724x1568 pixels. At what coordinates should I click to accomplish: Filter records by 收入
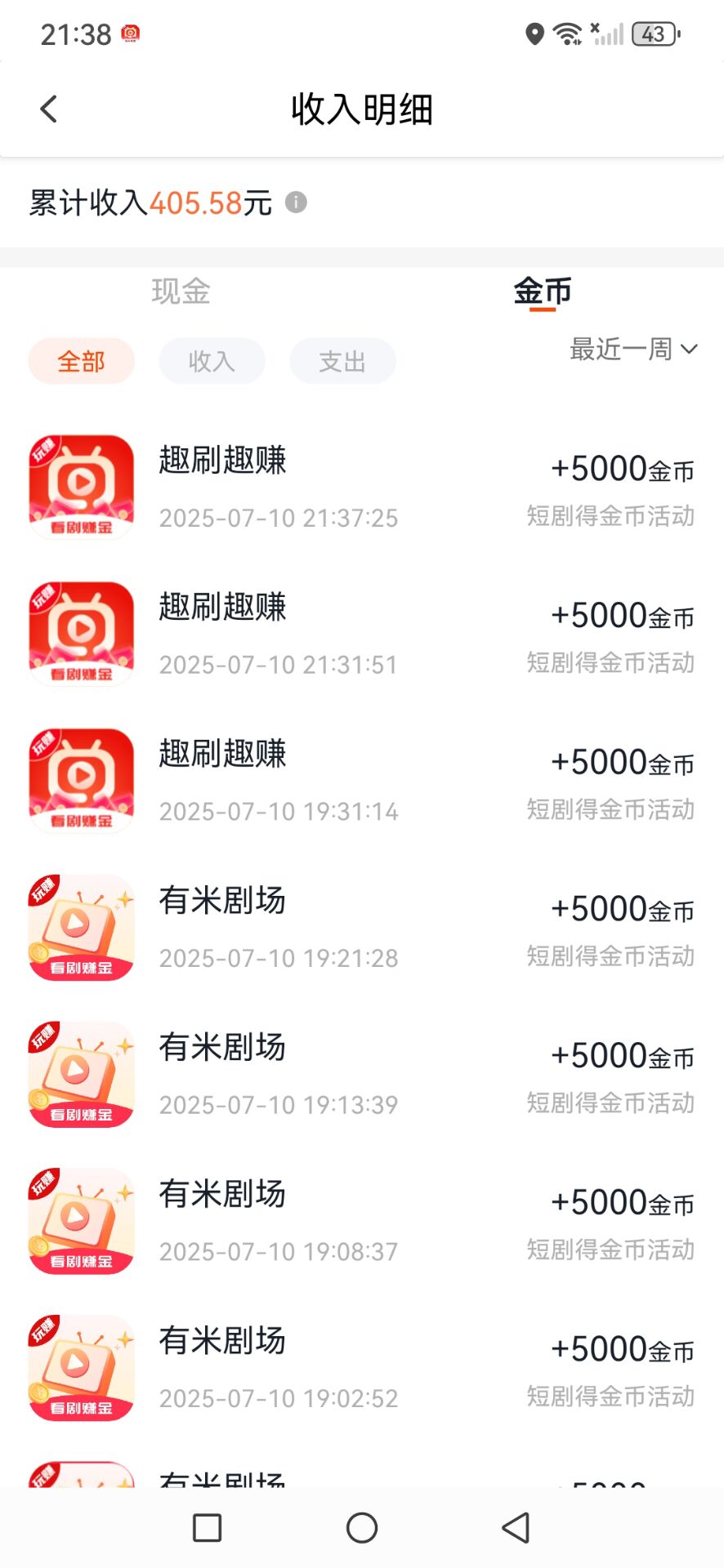coord(212,361)
